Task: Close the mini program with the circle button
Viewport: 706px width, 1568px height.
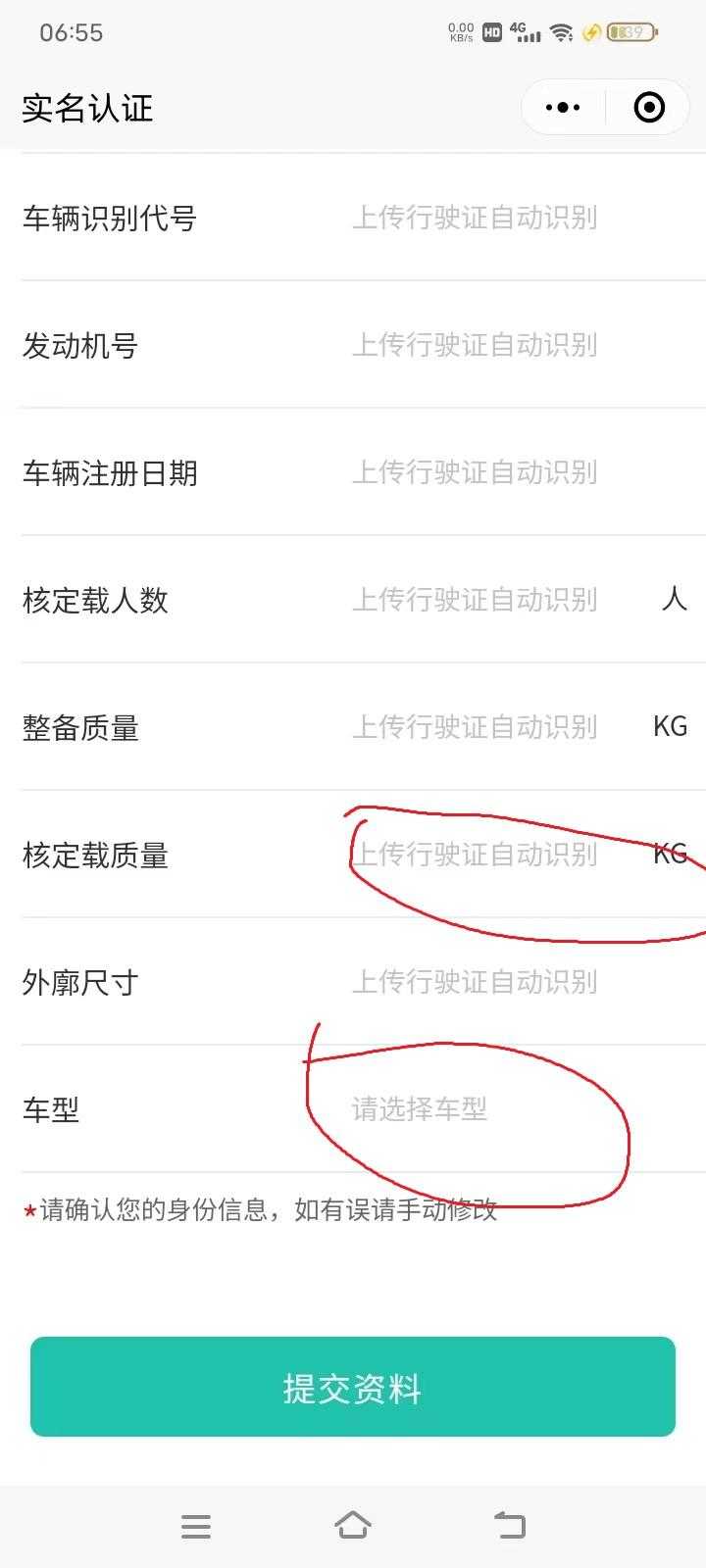Action: [x=649, y=108]
